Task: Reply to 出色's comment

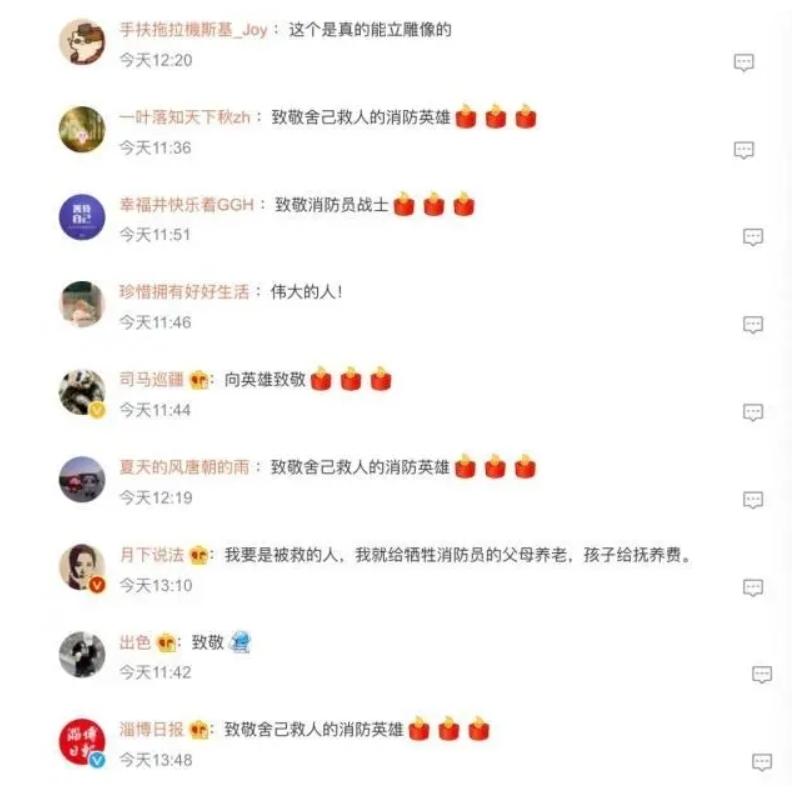Action: (x=762, y=675)
